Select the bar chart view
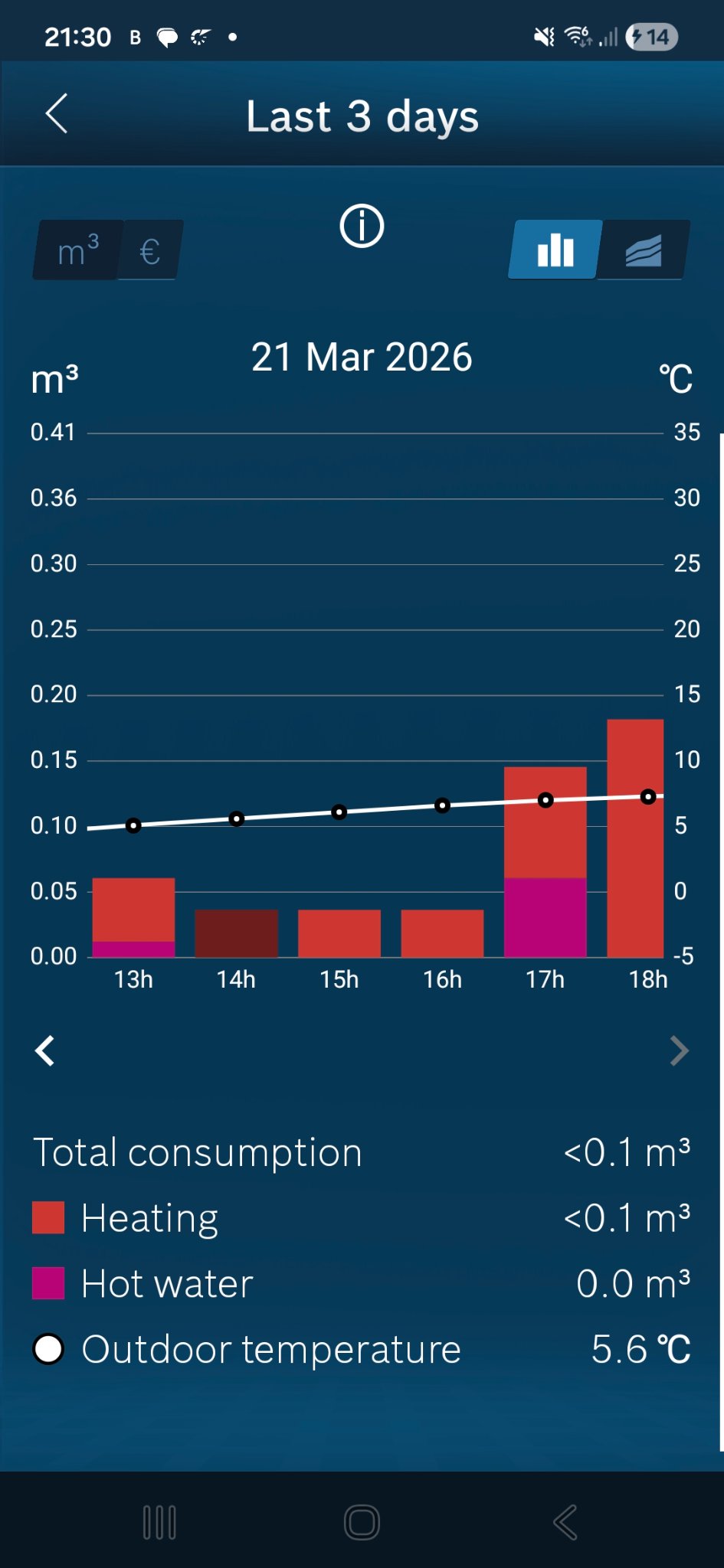Screen dimensions: 724x1568 click(555, 250)
